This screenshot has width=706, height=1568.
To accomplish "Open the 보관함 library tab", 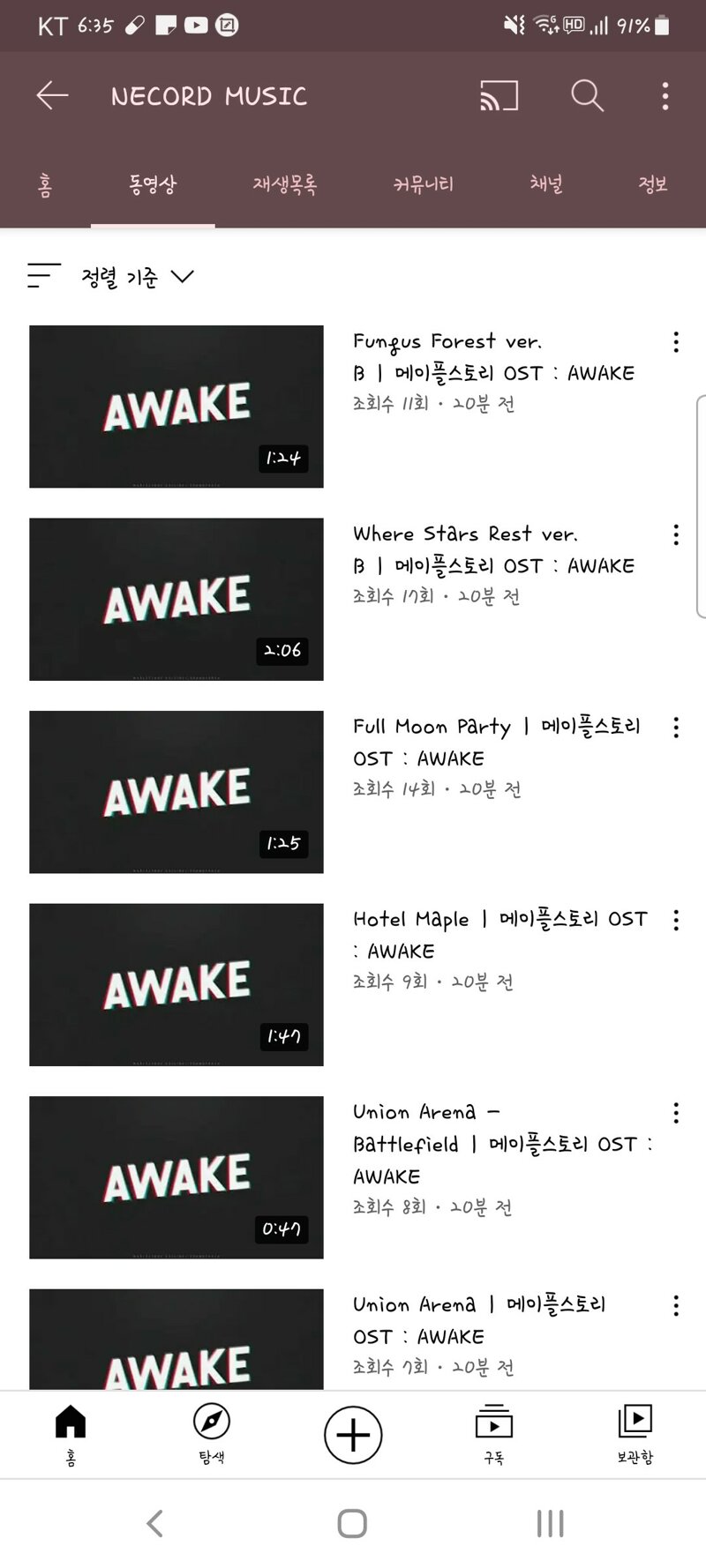I will click(x=635, y=1433).
